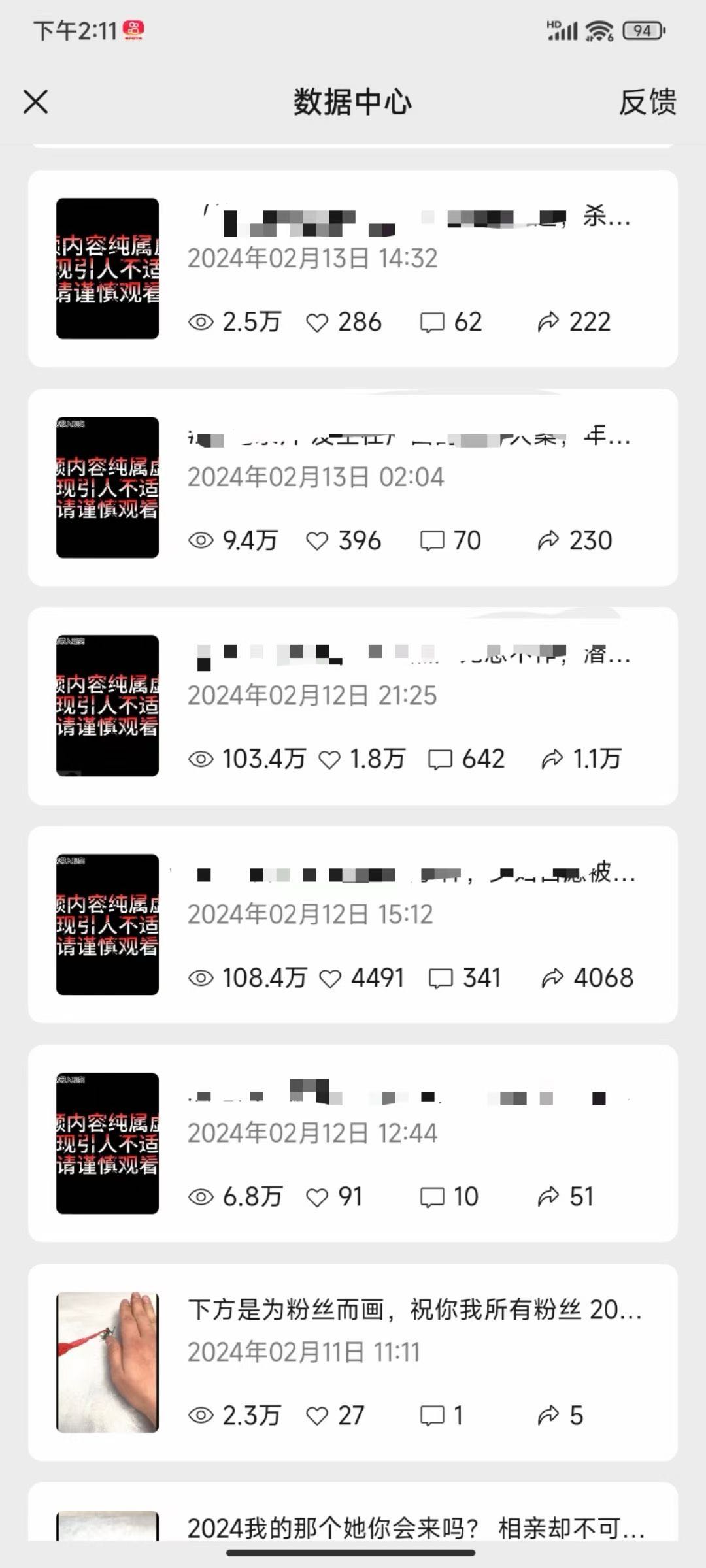Open the post 2024我的那个她你会来吗
This screenshot has height=1568, width=706.
coord(353,1512)
